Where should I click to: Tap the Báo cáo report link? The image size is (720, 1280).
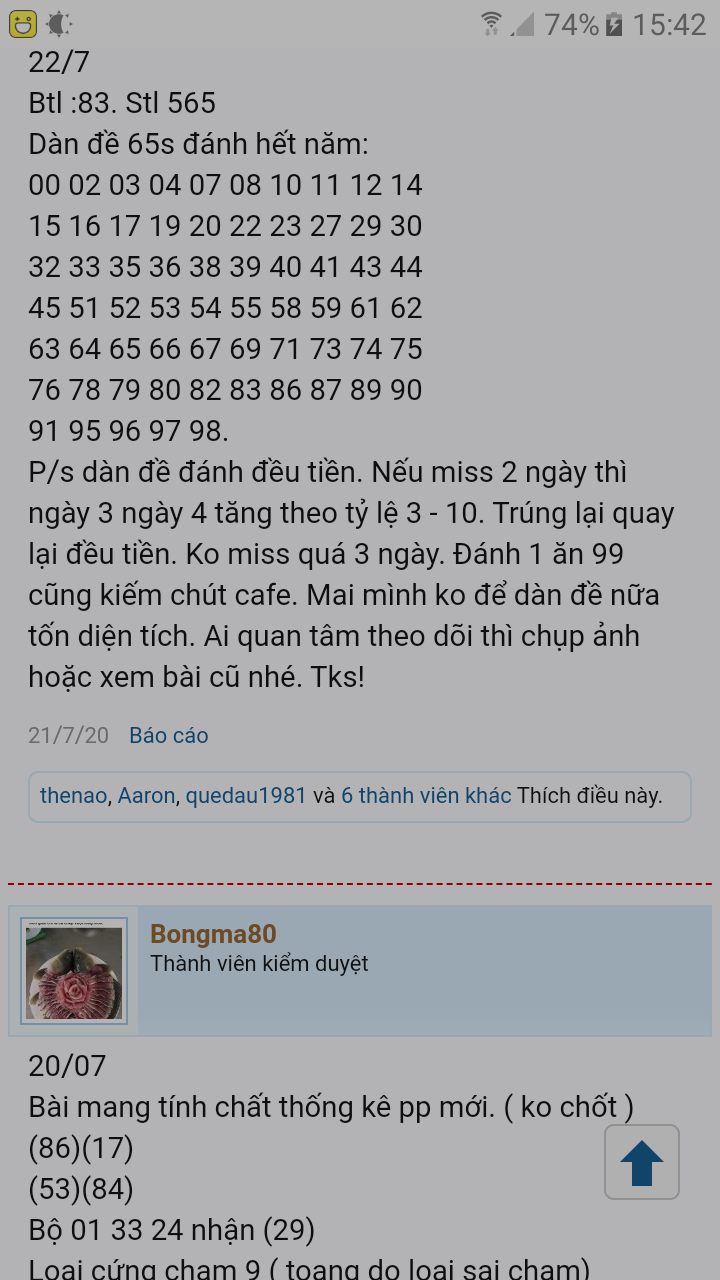tap(169, 736)
